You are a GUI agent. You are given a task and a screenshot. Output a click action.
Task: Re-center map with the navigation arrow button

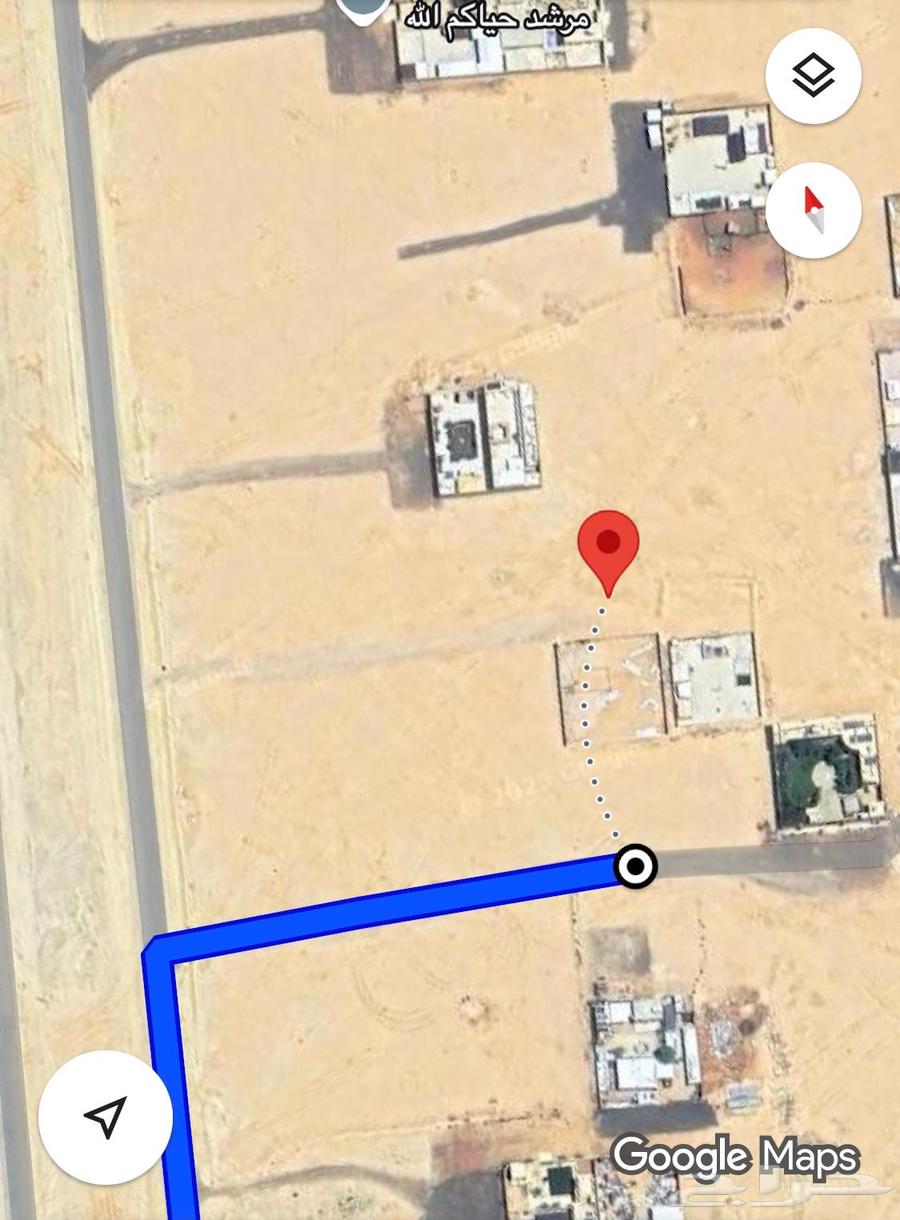pos(105,1117)
